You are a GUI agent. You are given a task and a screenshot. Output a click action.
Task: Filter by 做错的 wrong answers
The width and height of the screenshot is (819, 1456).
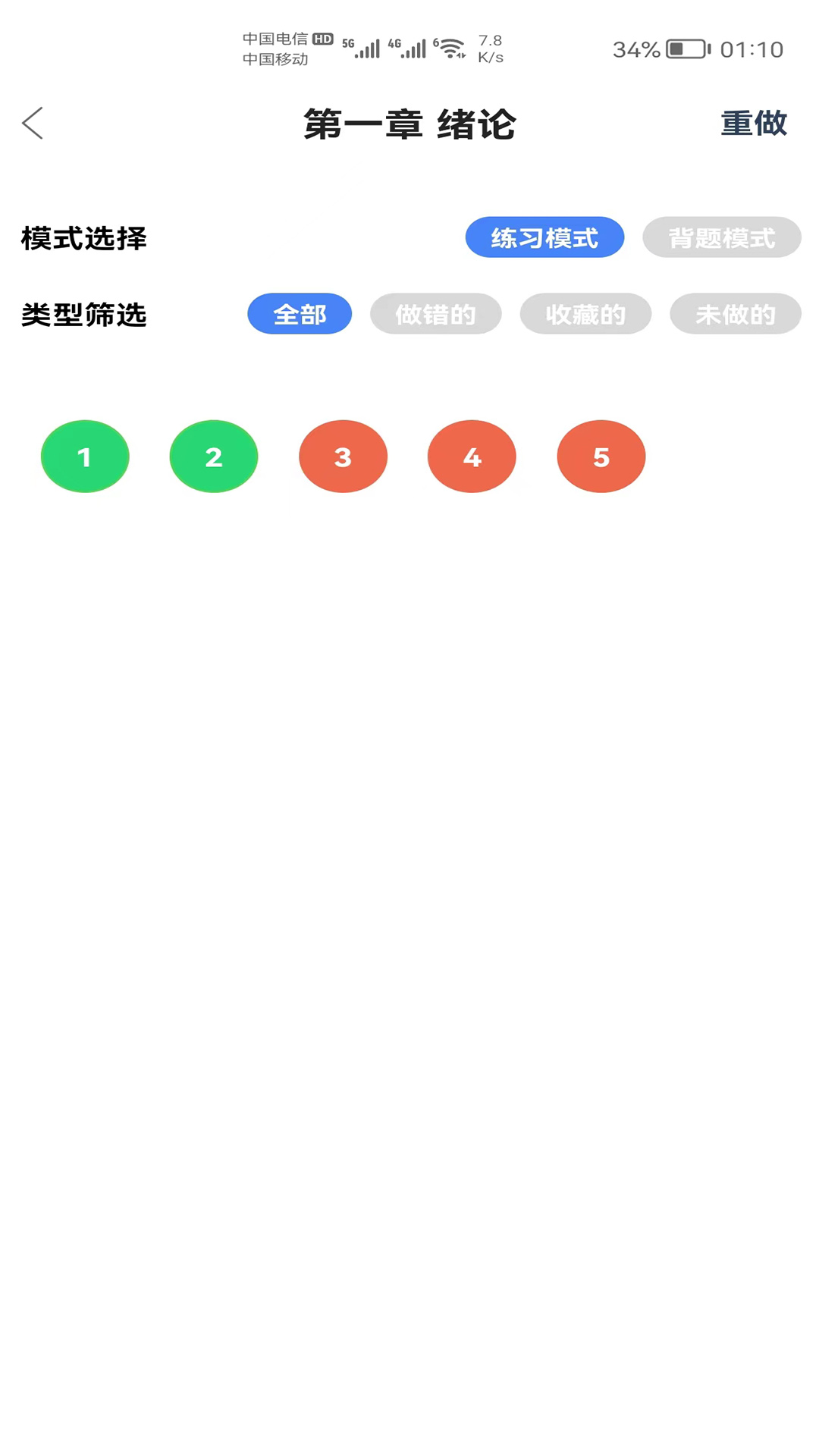point(435,314)
